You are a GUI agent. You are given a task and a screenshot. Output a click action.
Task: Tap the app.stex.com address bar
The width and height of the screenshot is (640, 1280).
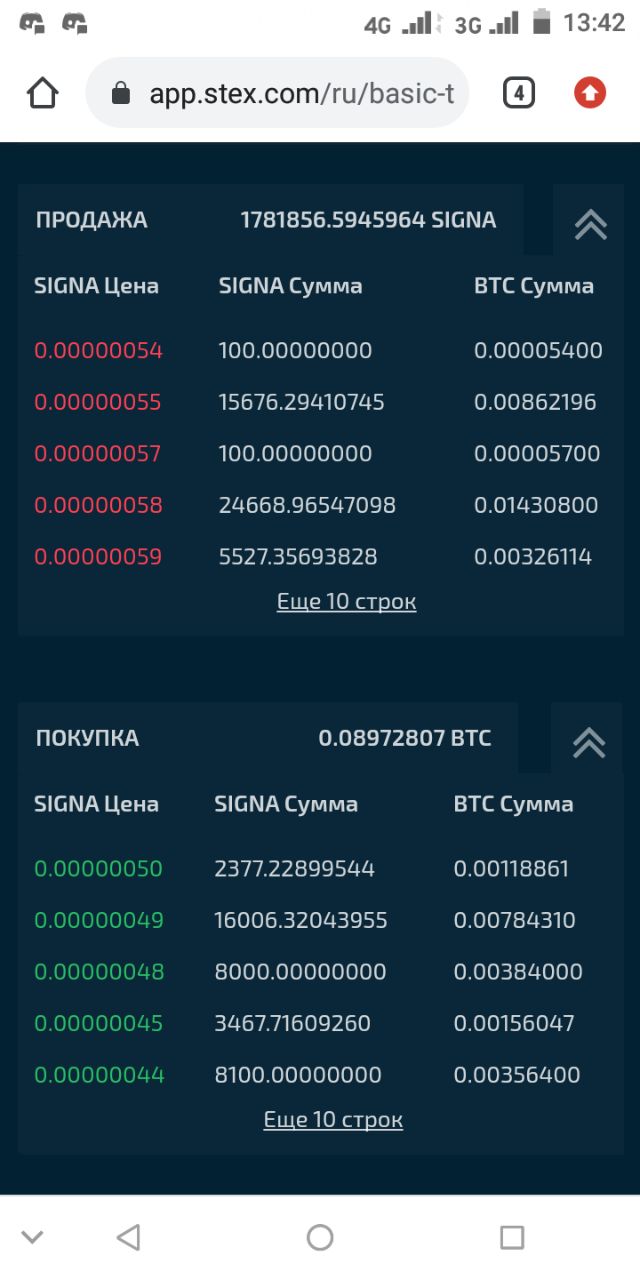pyautogui.click(x=277, y=93)
